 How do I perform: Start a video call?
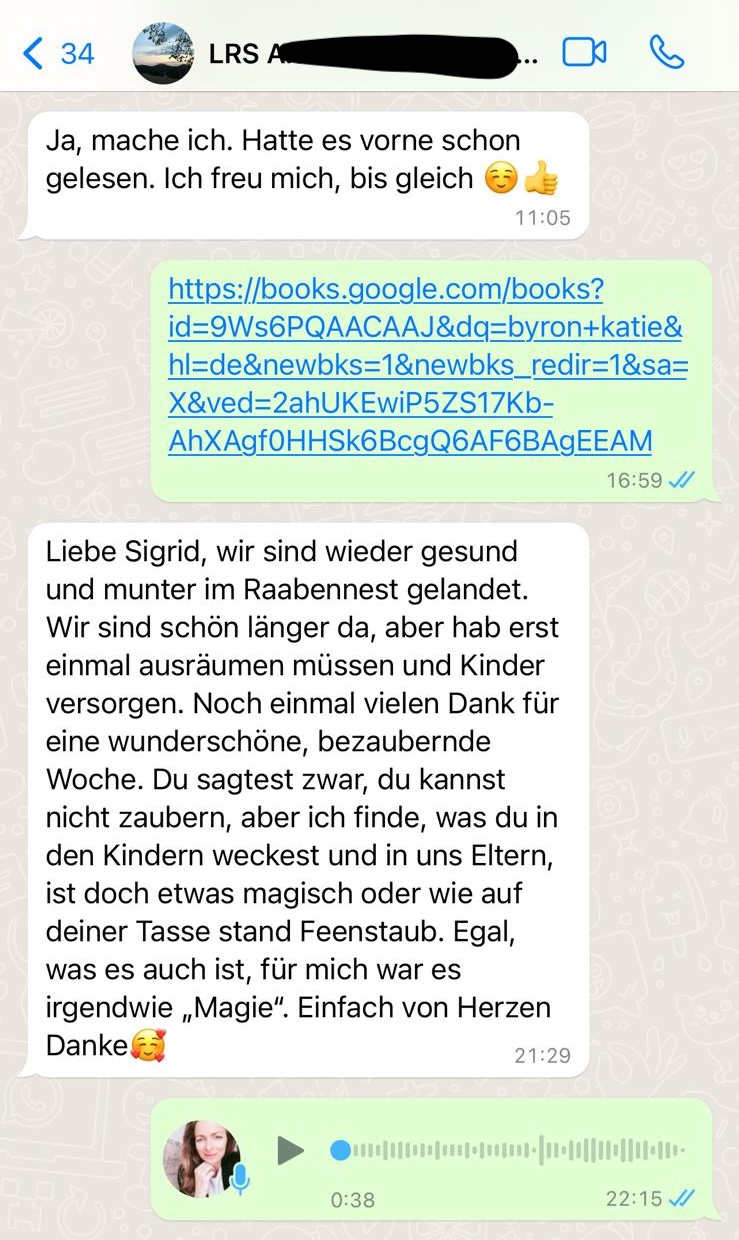585,52
